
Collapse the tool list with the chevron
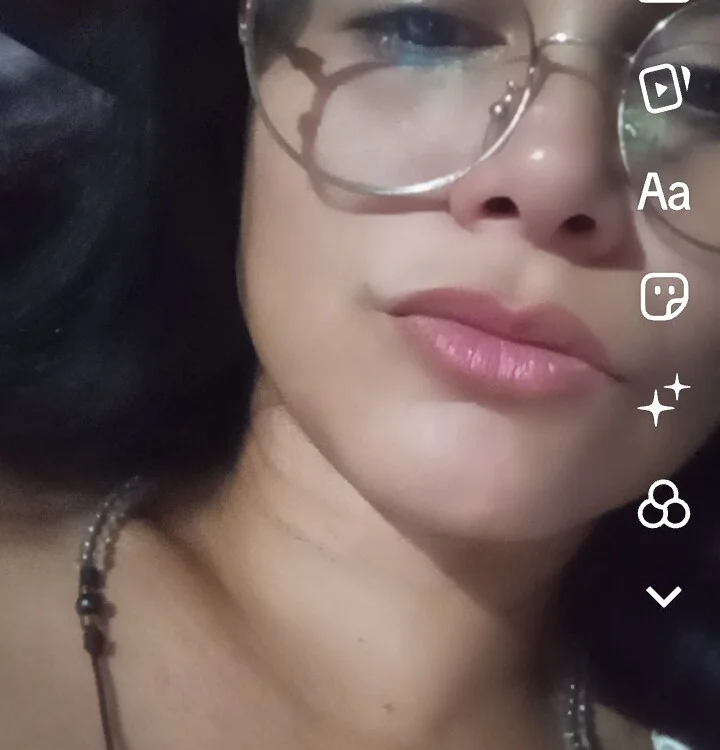pyautogui.click(x=664, y=597)
